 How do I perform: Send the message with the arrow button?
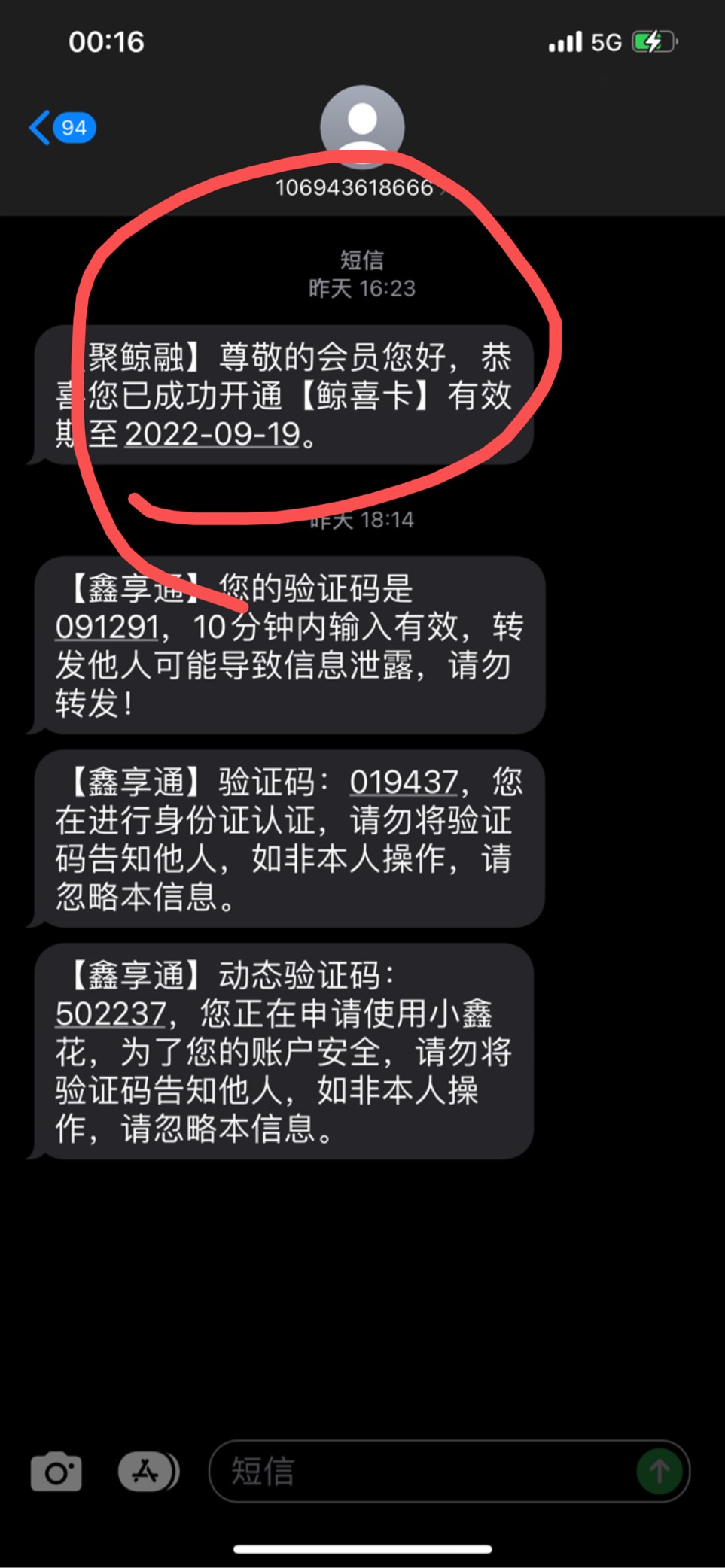pos(660,1472)
